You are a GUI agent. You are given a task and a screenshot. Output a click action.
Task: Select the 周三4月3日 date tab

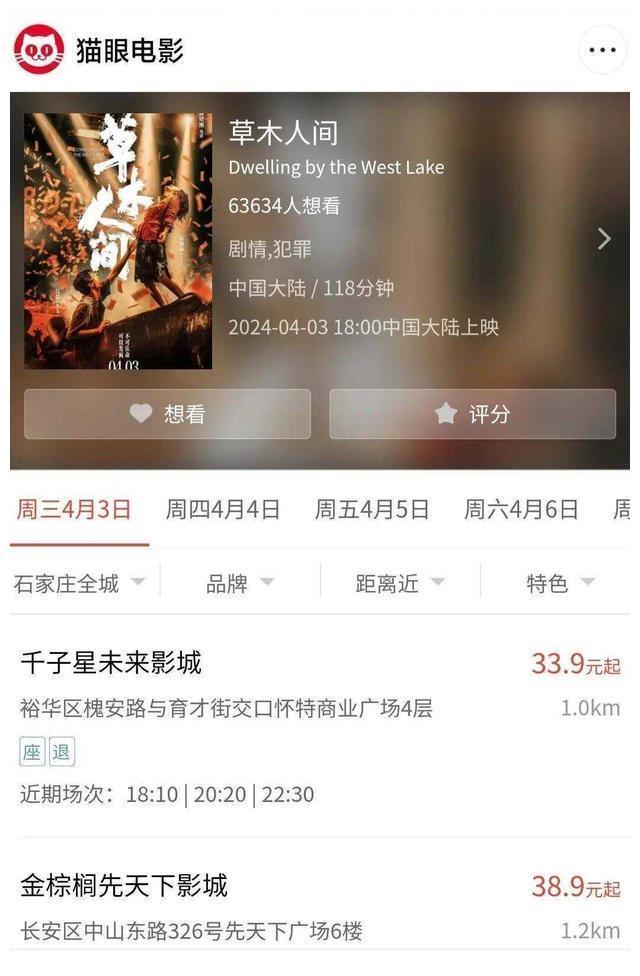[74, 509]
